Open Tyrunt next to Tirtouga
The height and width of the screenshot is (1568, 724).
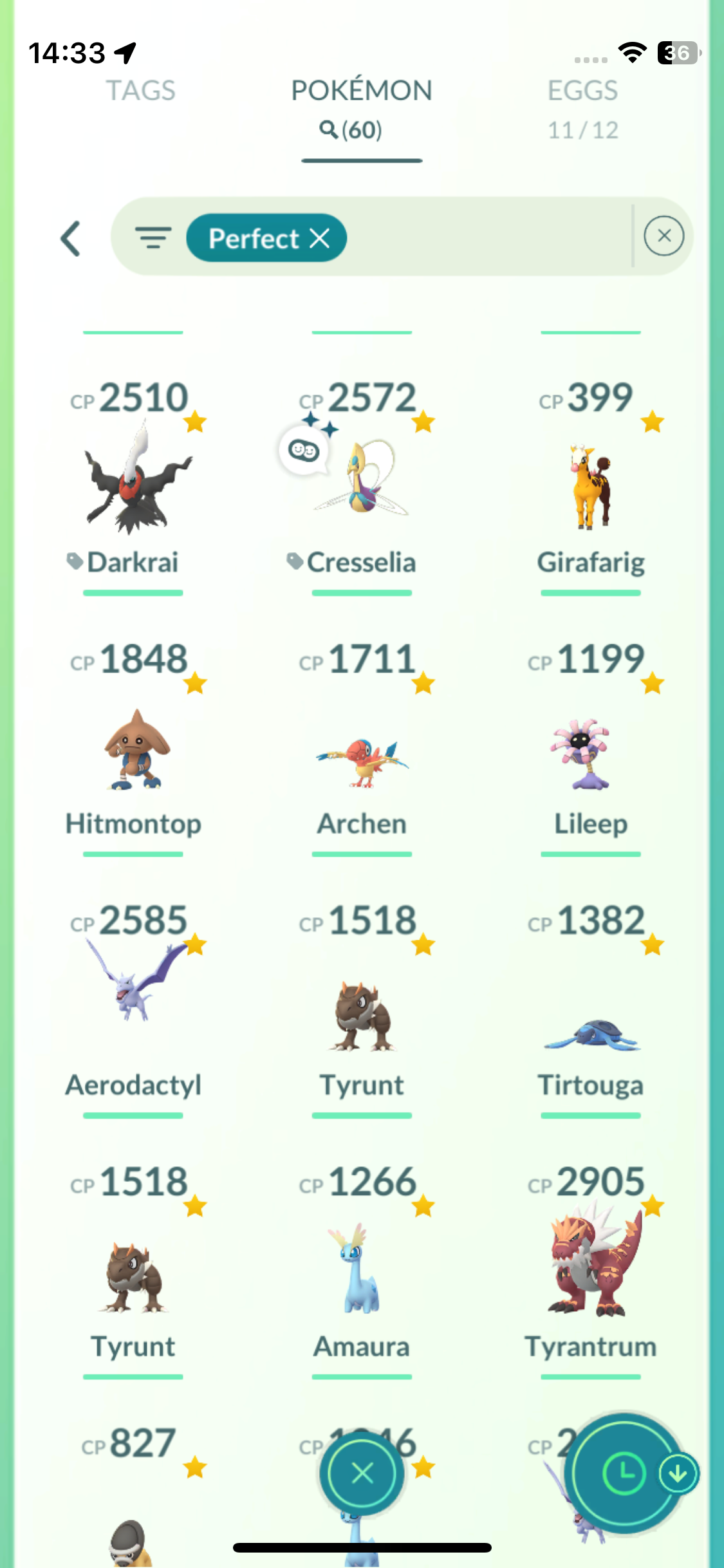pos(362,1017)
